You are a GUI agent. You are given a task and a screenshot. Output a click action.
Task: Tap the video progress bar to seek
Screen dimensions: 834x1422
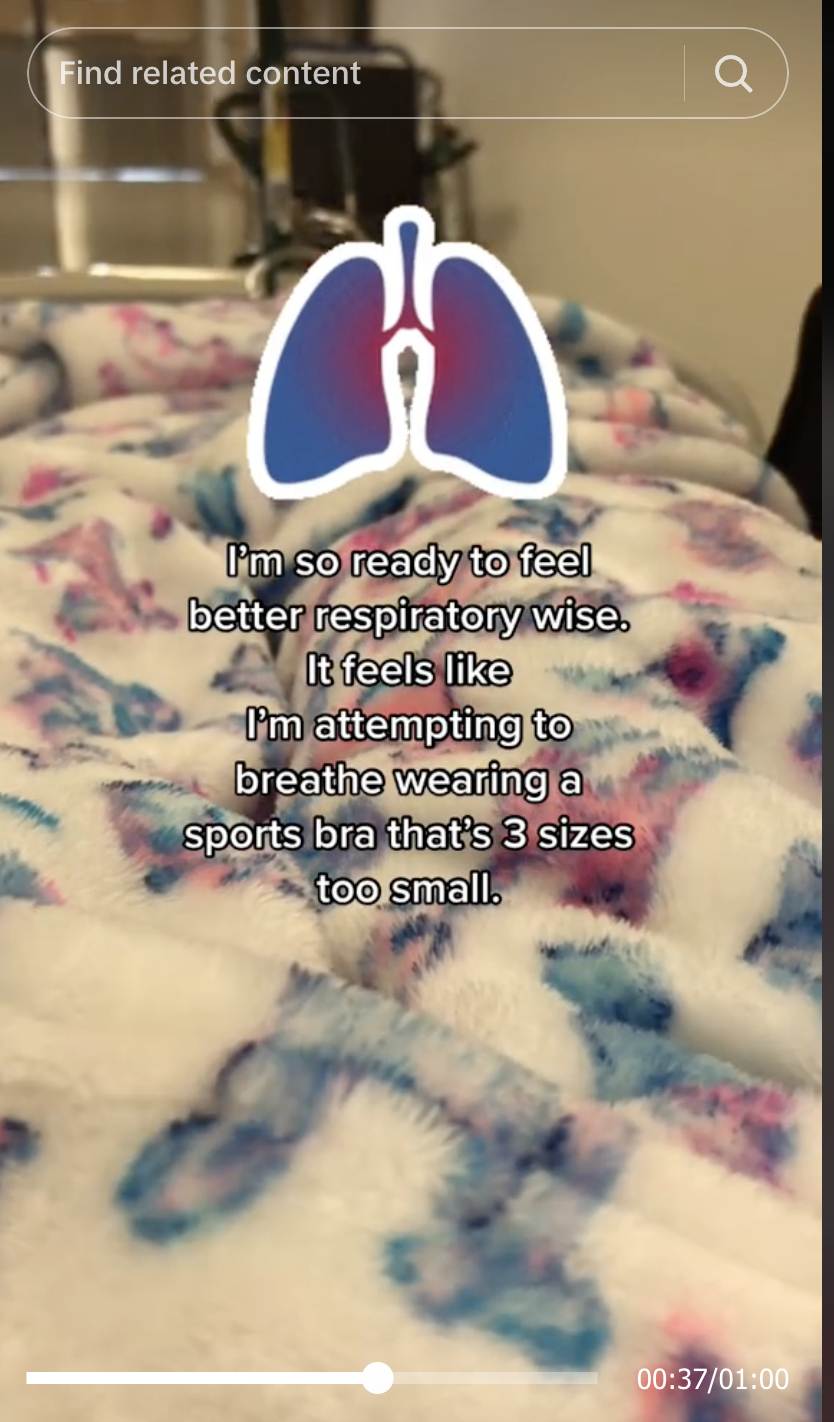click(312, 1378)
